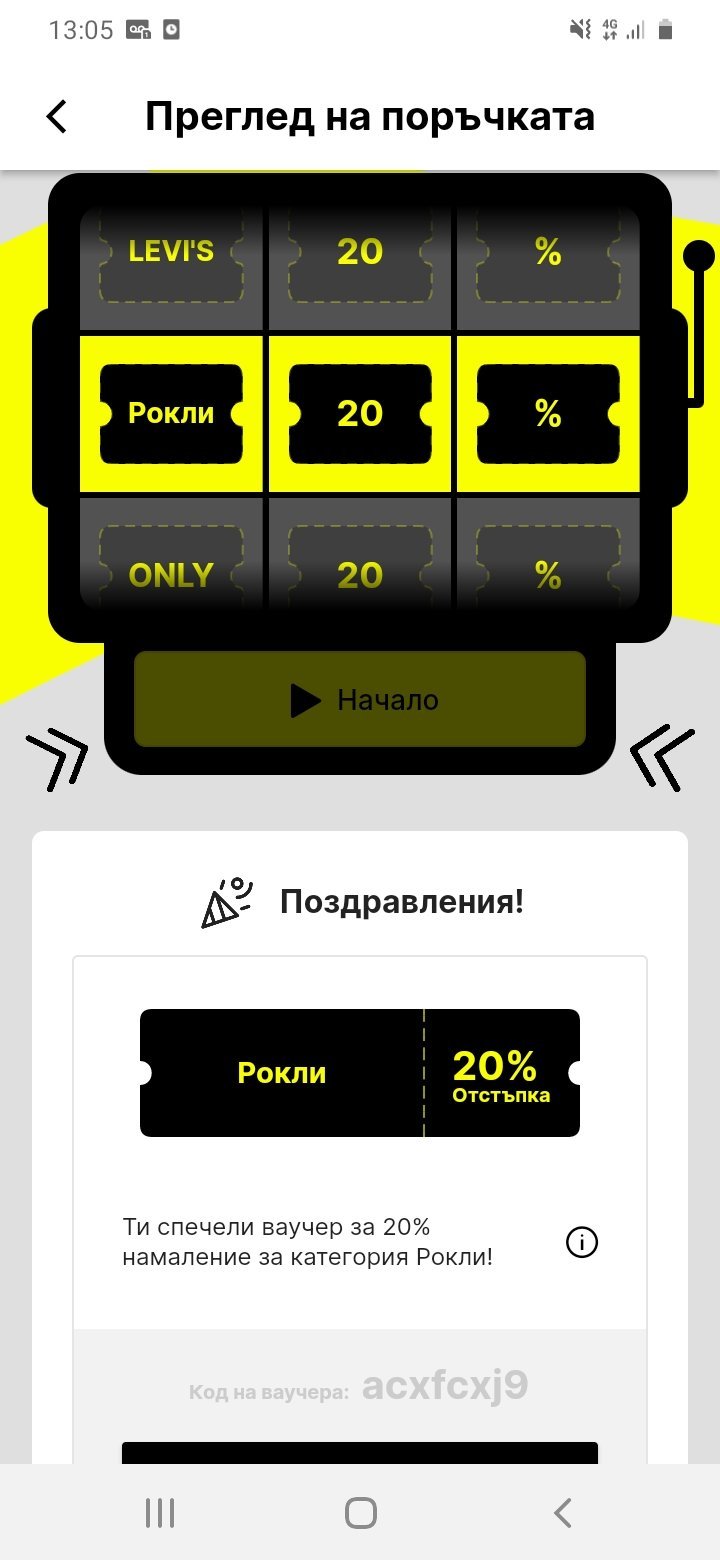Open recent apps from navigation bar
Viewport: 720px width, 1560px height.
[160, 1513]
